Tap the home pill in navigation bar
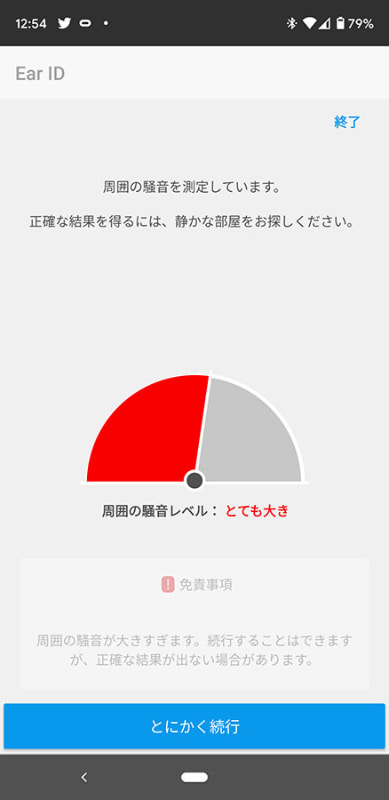This screenshot has height=800, width=389. click(194, 777)
